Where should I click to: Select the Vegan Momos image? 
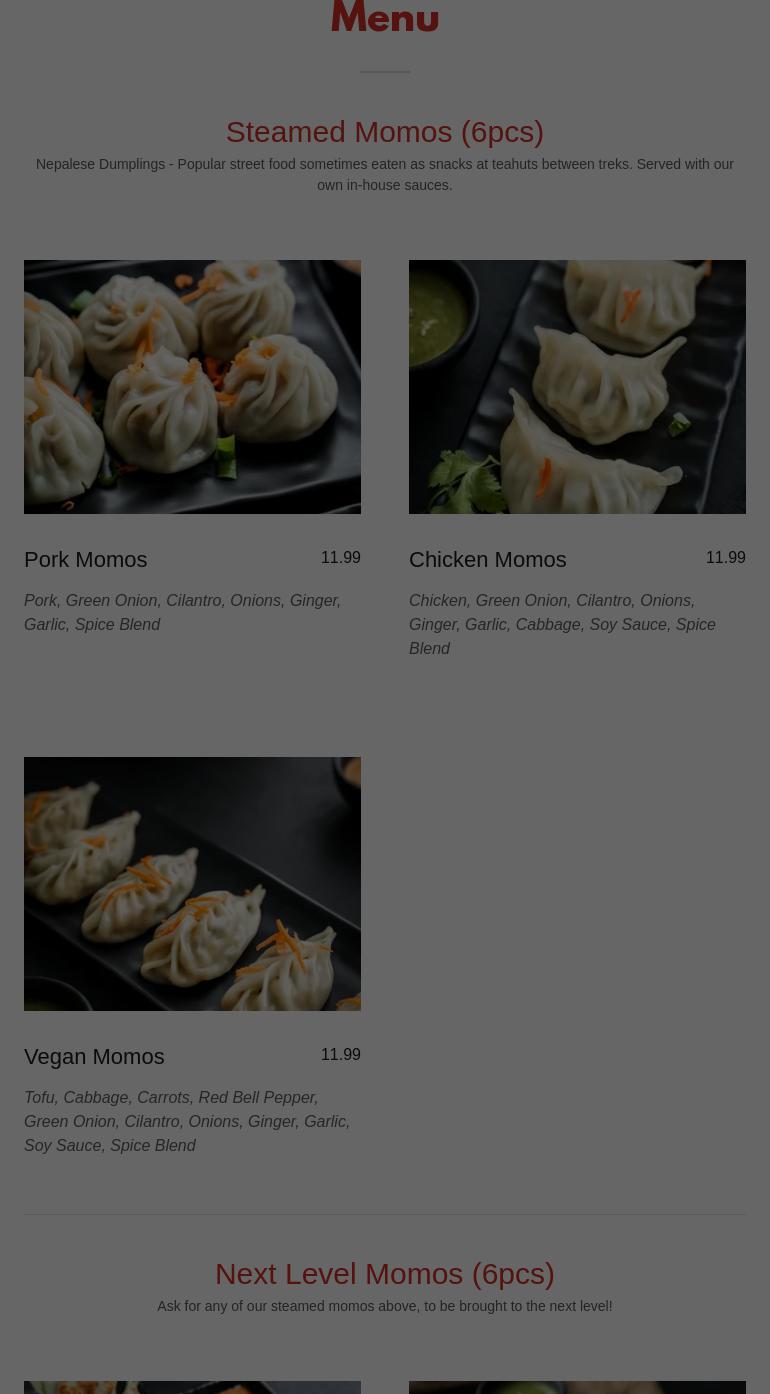click(x=192, y=883)
